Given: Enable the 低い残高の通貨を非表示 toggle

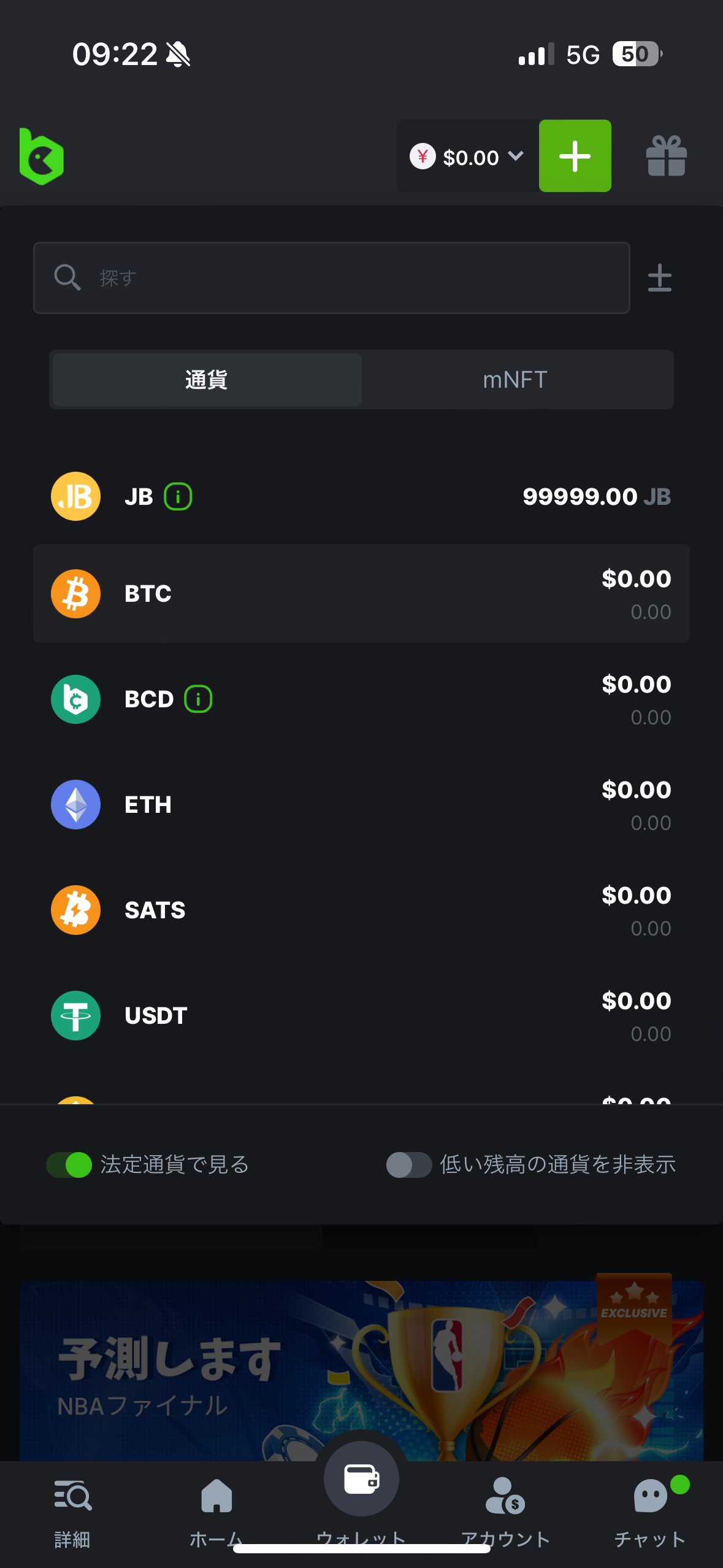Looking at the screenshot, I should click(408, 1164).
